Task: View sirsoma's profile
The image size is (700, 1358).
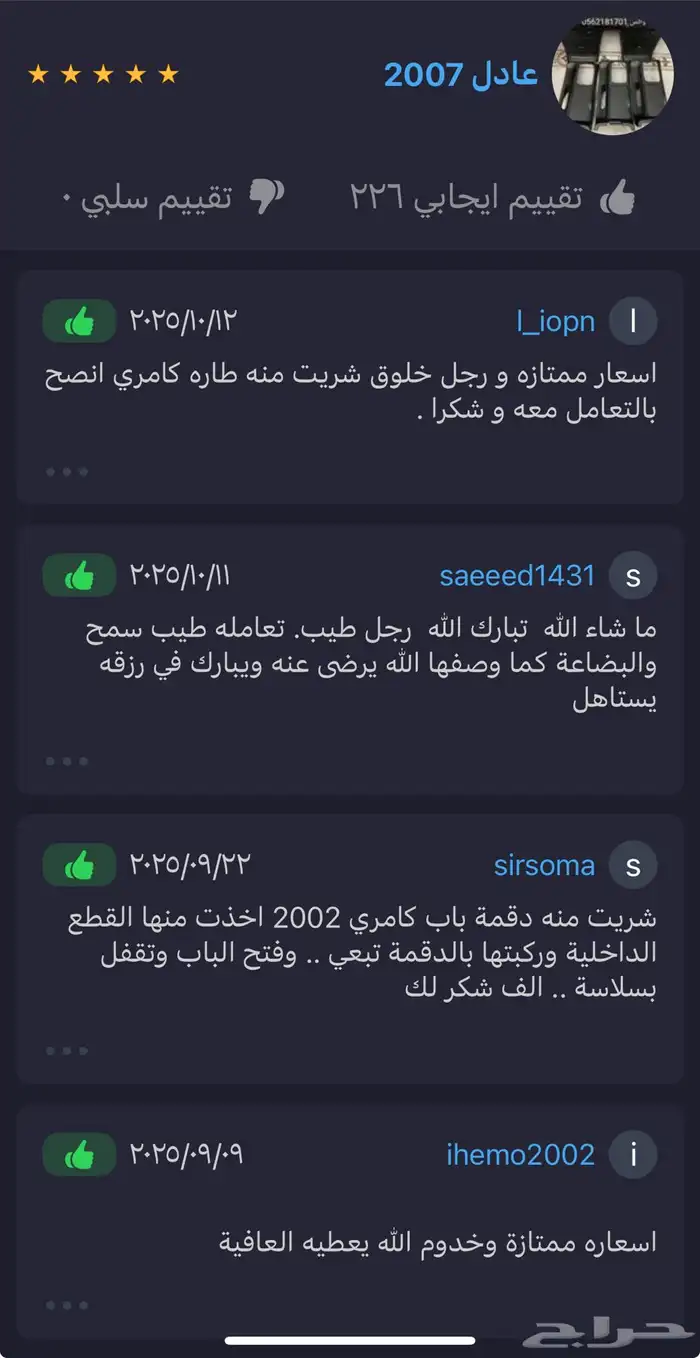Action: click(544, 865)
